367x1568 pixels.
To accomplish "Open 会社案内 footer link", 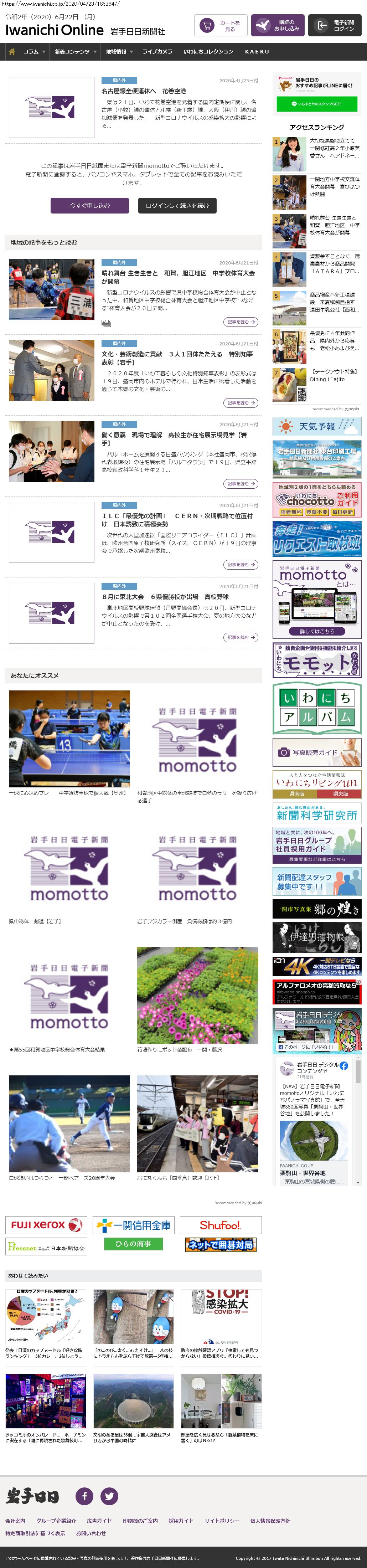I will point(16,1521).
